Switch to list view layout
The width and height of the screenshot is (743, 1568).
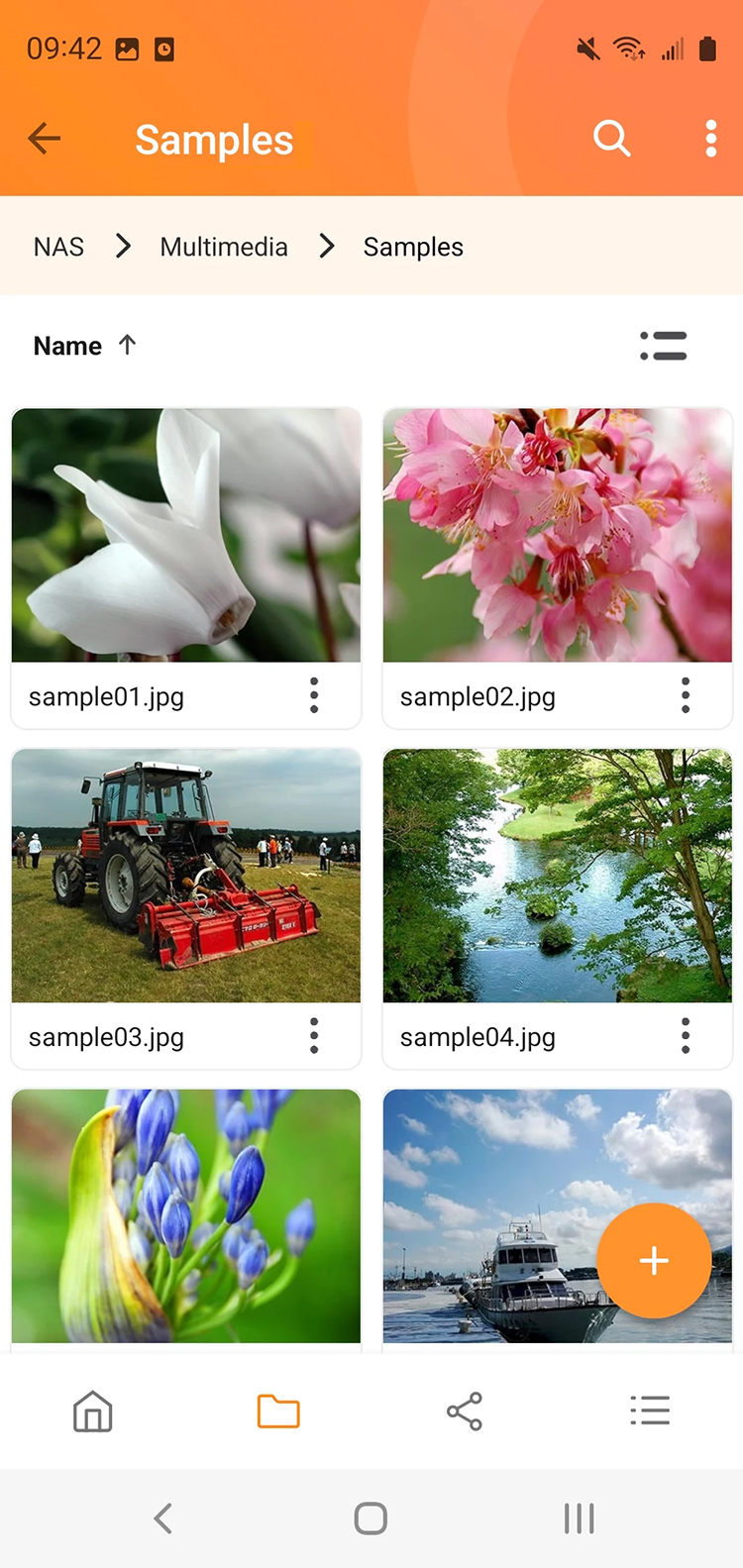(x=663, y=345)
